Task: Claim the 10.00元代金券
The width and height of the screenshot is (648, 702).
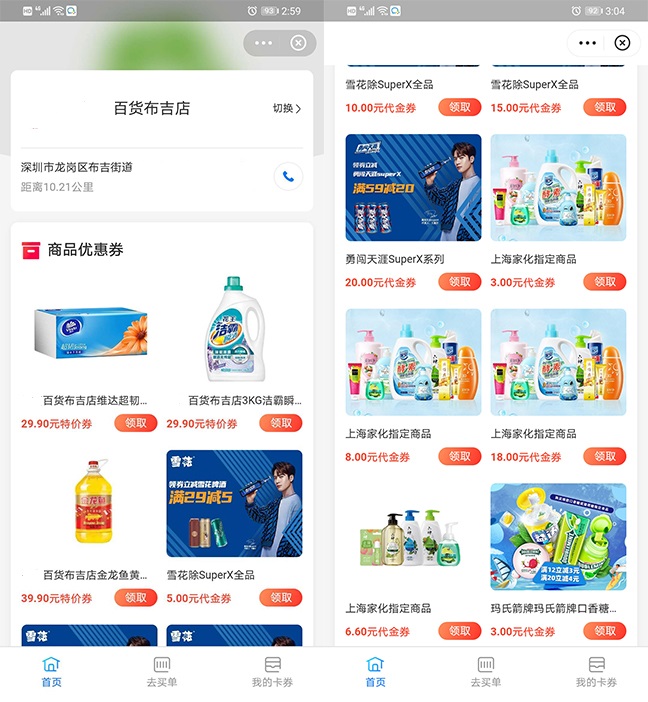Action: tap(459, 107)
